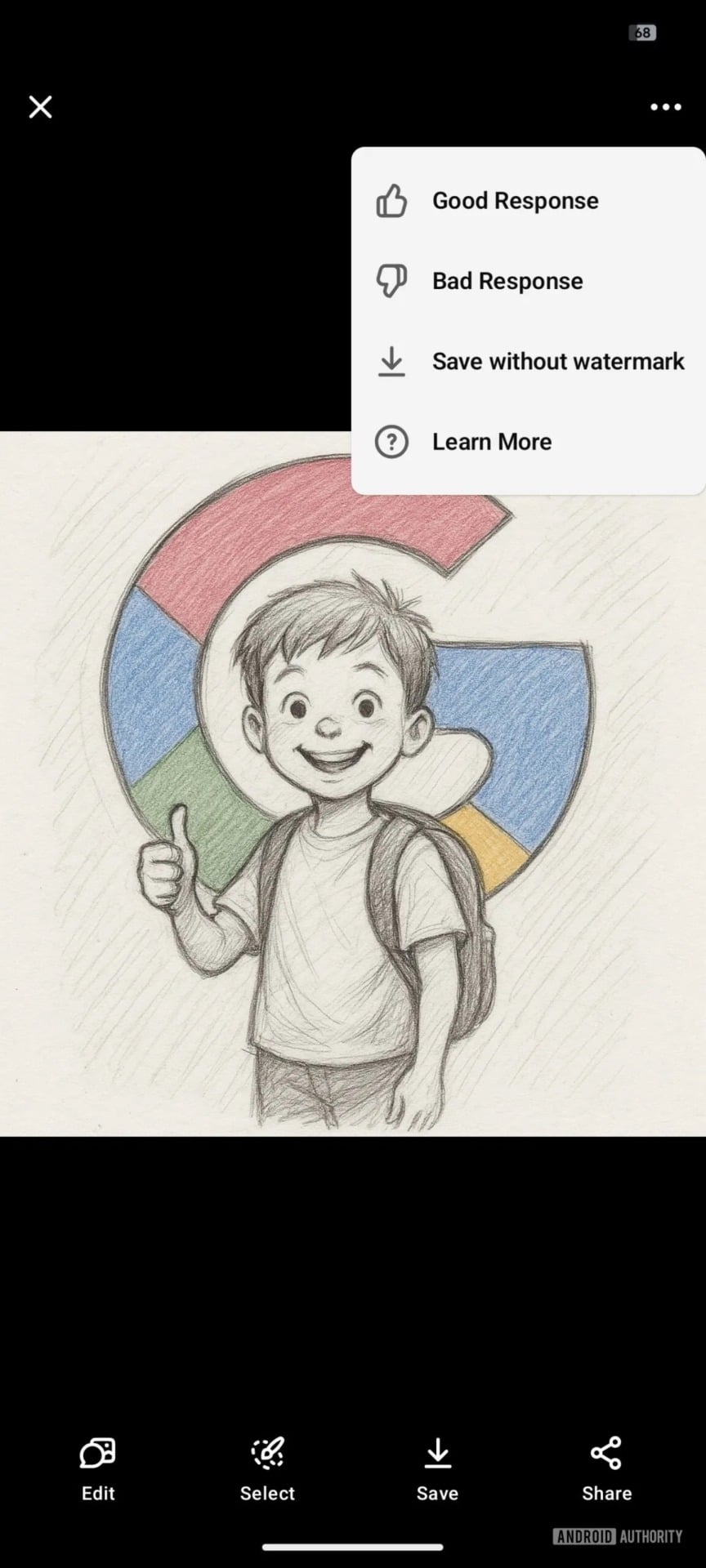Select Save without watermark
Viewport: 706px width, 1568px height.
pos(557,361)
